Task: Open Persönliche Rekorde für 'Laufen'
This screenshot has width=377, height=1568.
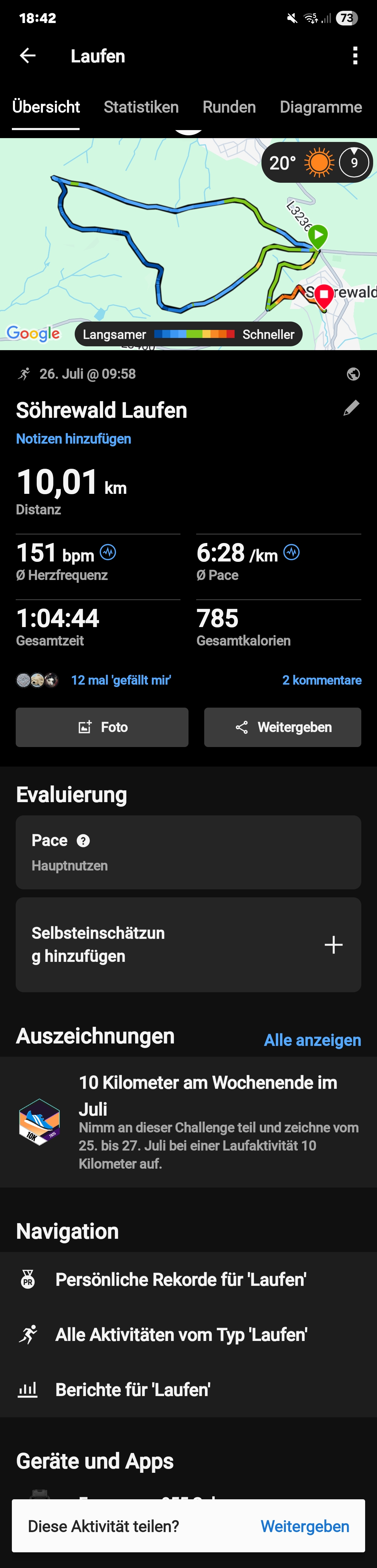Action: click(x=180, y=1280)
